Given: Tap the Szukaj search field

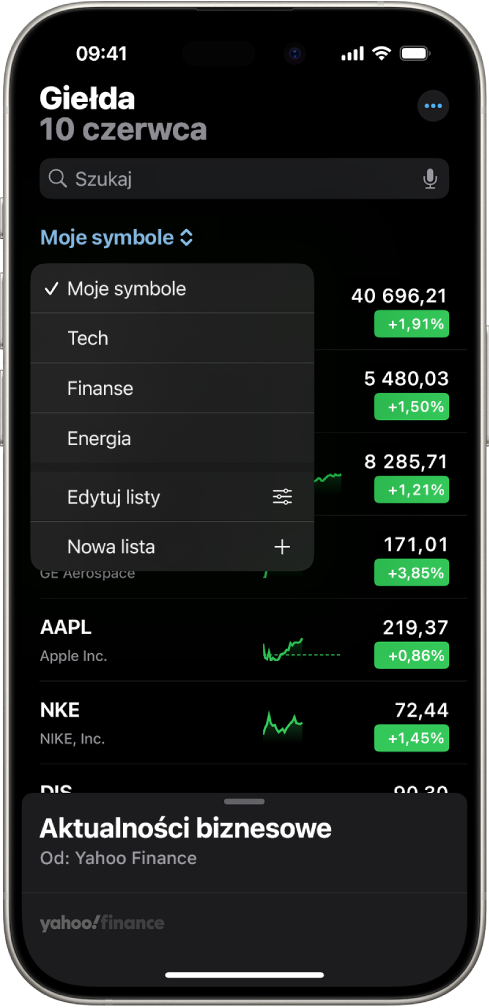Looking at the screenshot, I should coord(244,179).
